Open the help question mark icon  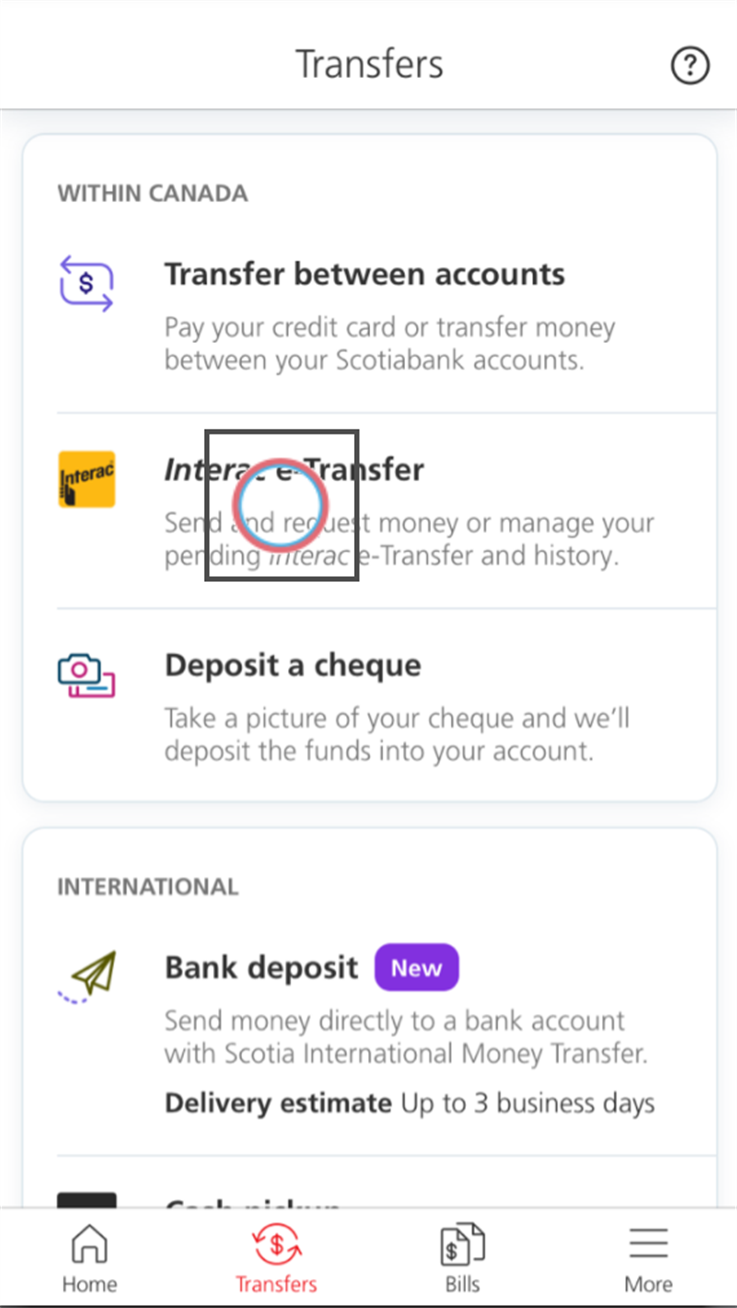(689, 66)
